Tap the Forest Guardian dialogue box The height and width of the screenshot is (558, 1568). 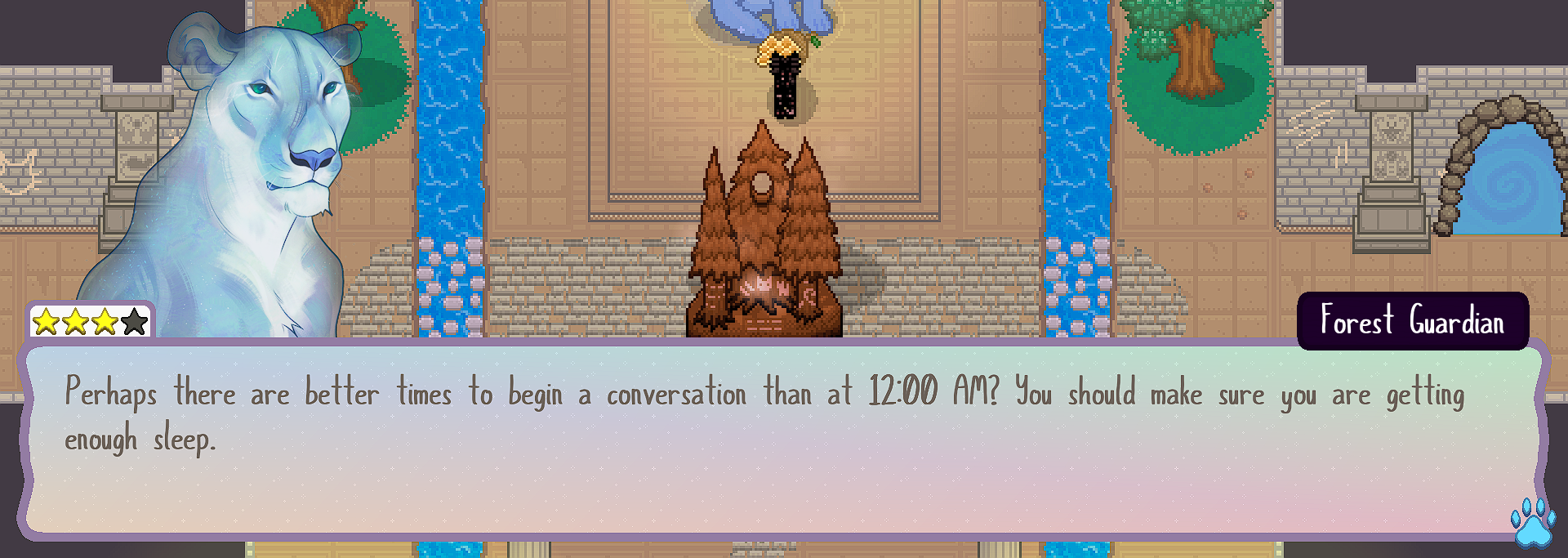coord(782,441)
